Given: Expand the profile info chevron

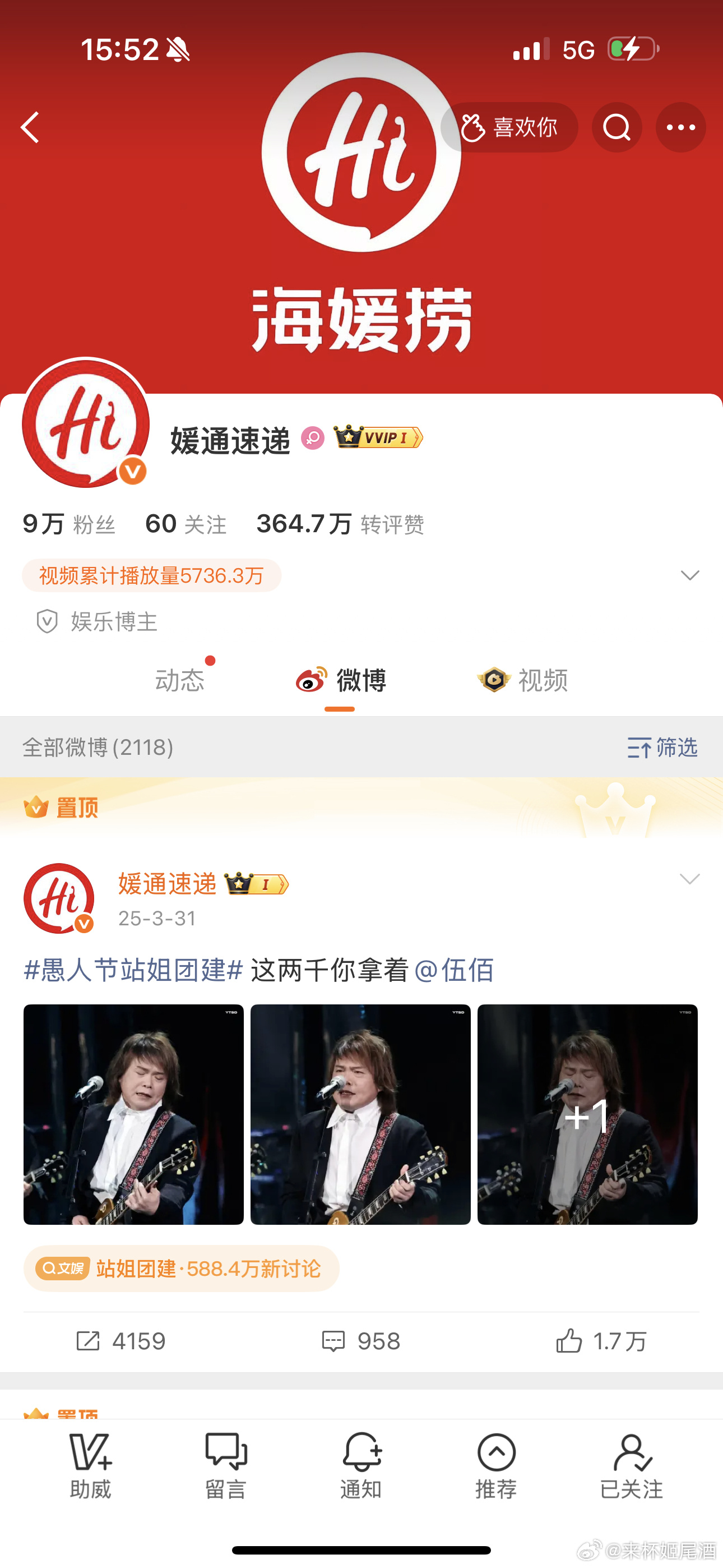Looking at the screenshot, I should pyautogui.click(x=689, y=575).
